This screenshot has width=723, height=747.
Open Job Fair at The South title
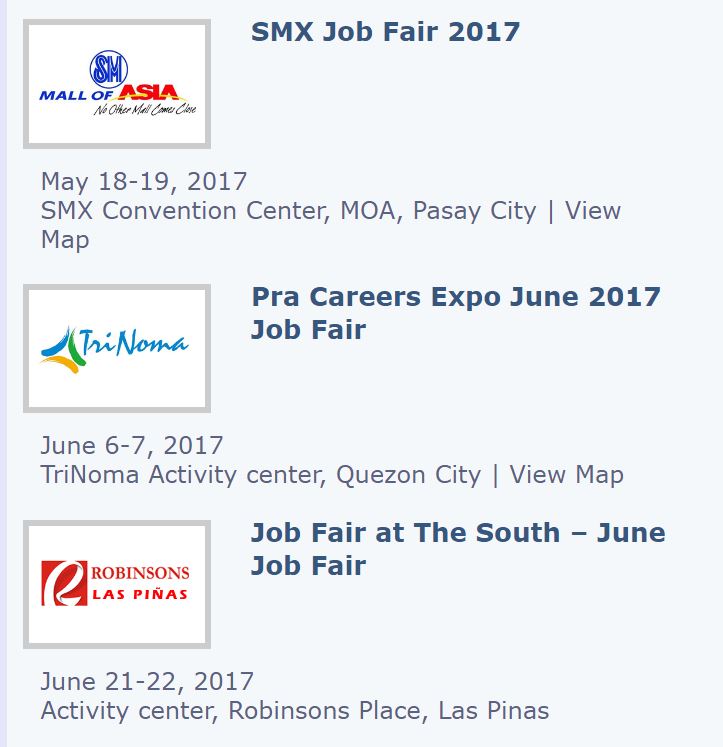coord(457,533)
